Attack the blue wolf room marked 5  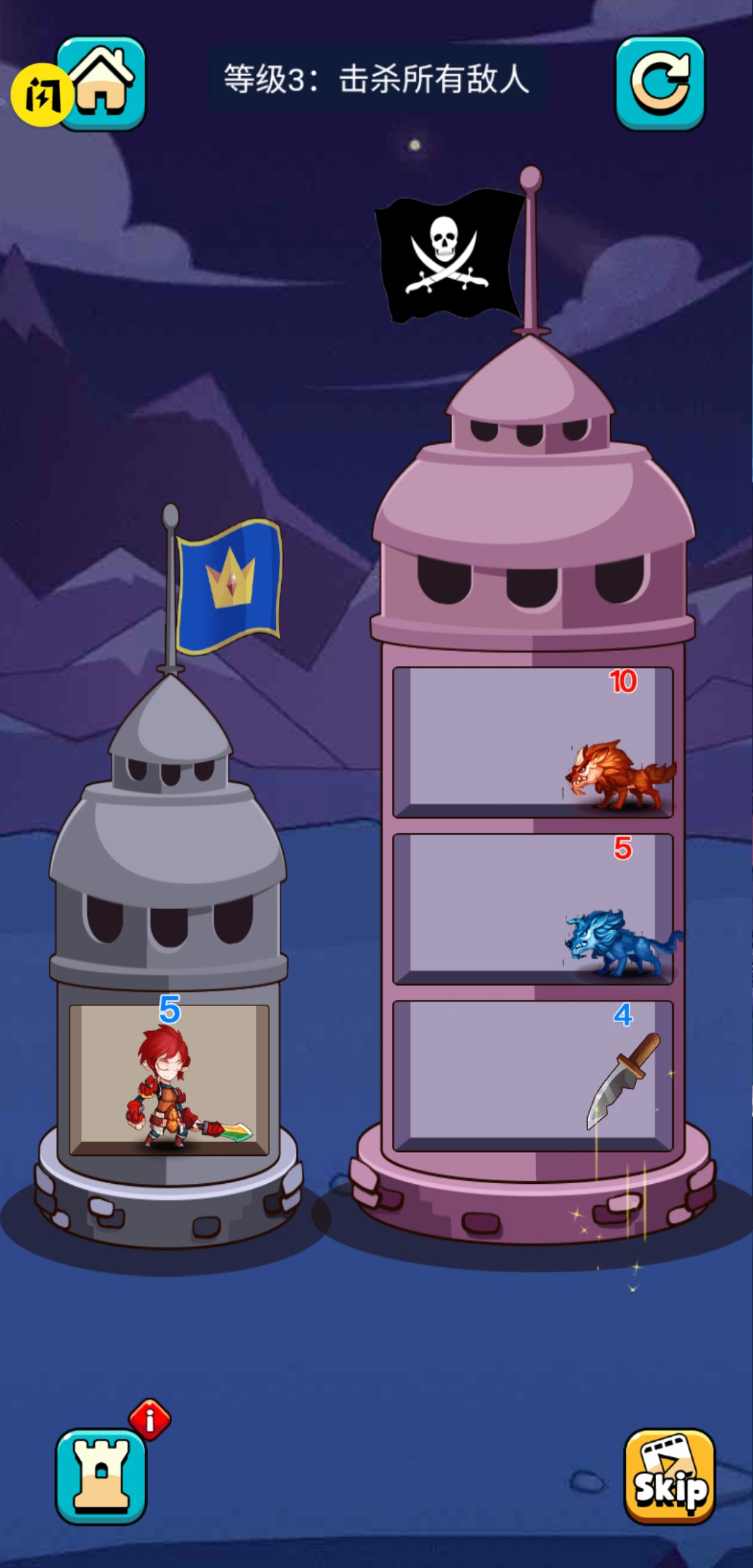[533, 908]
